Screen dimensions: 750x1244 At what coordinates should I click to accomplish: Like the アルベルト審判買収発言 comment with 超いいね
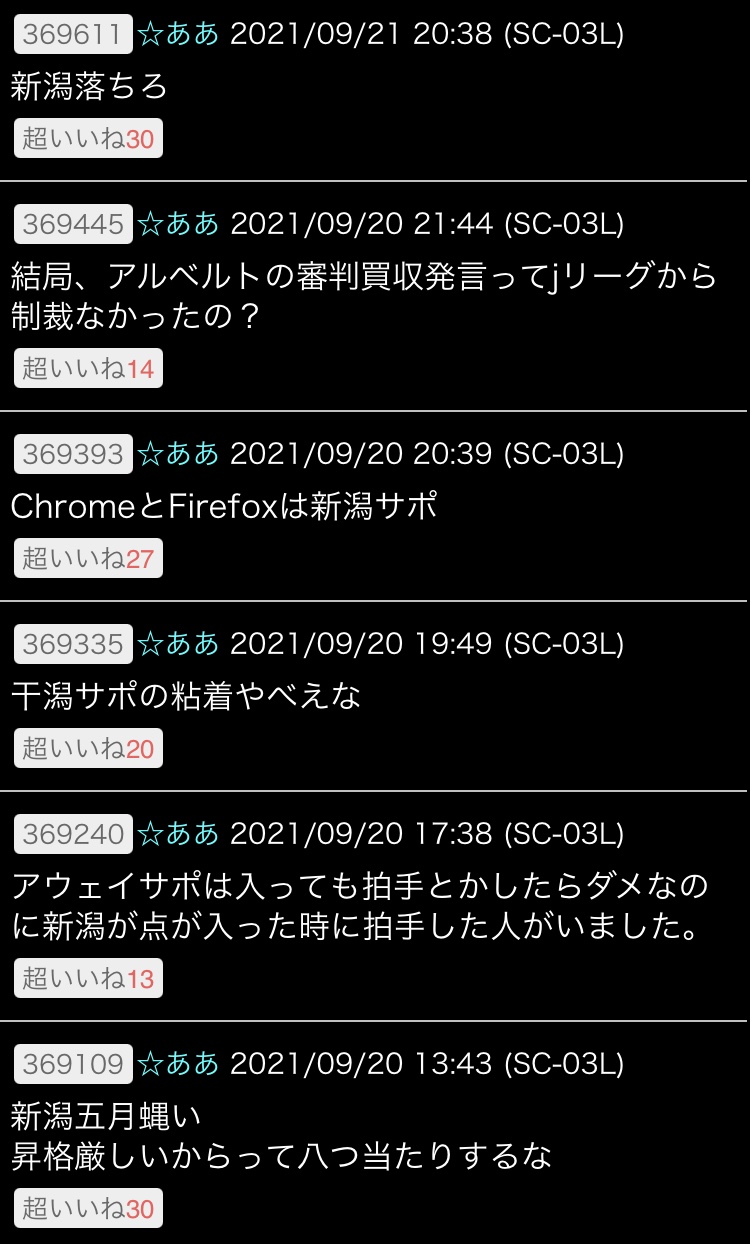[88, 369]
